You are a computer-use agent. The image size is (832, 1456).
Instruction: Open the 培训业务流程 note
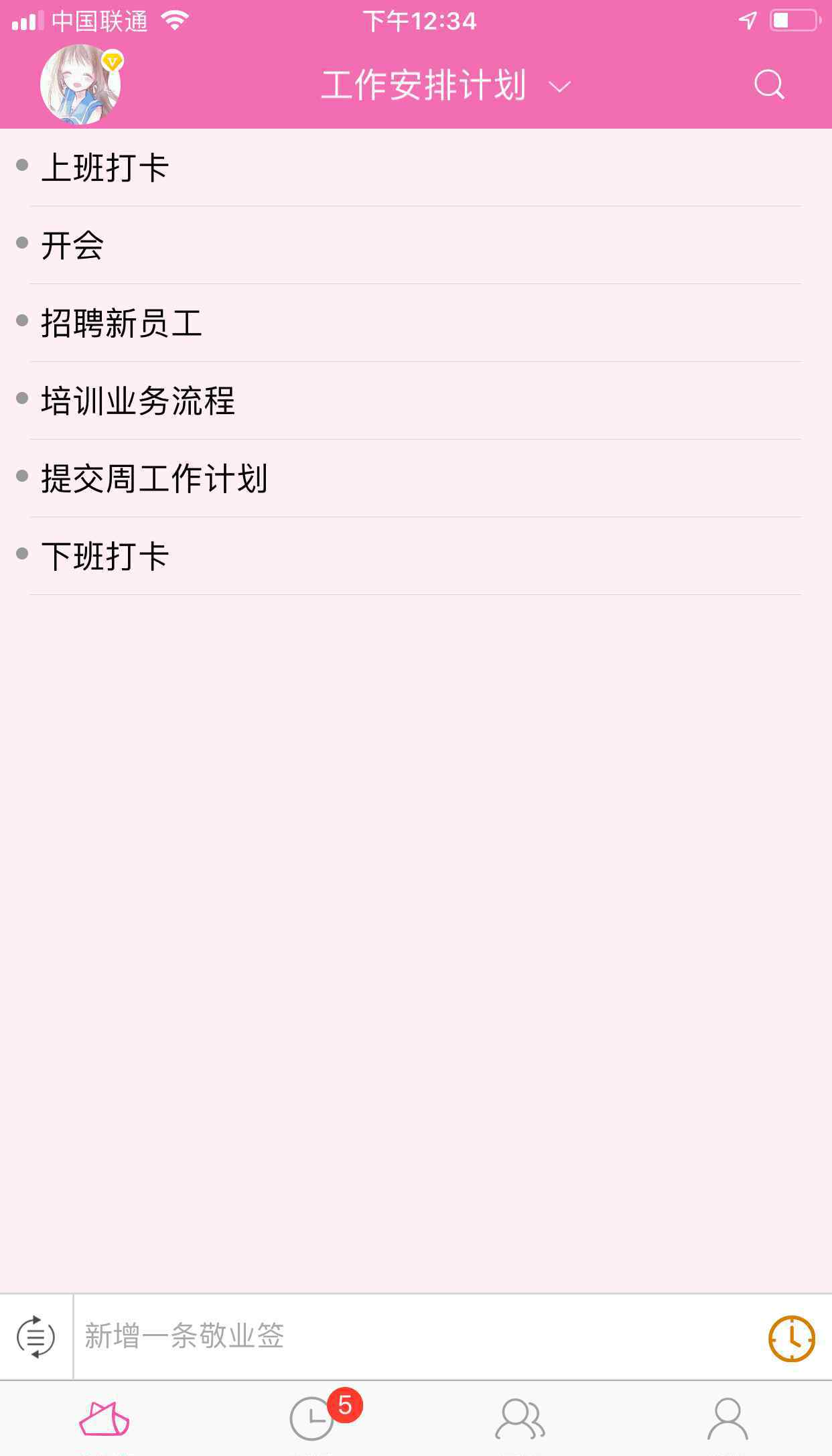point(415,401)
